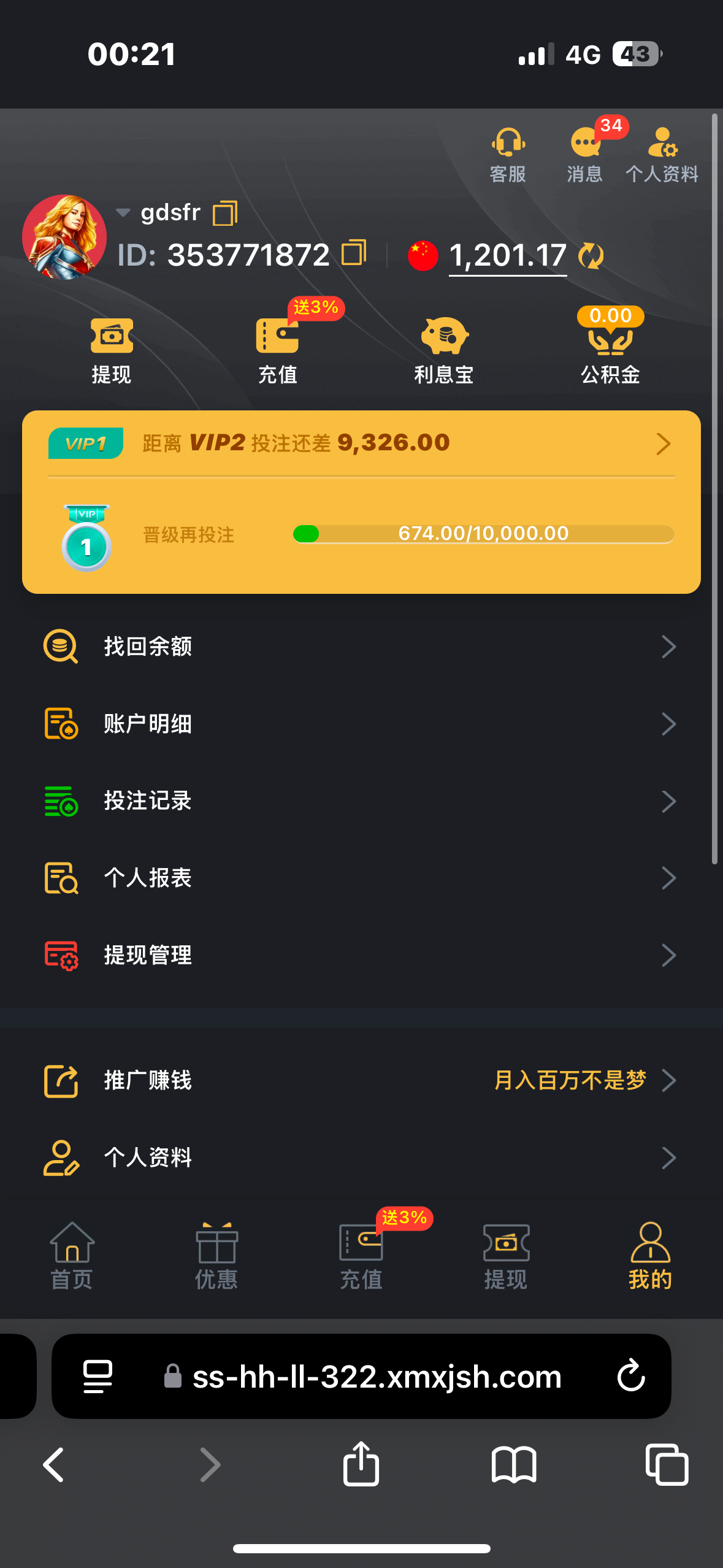Open 找回余额 row
The image size is (723, 1568).
tap(361, 647)
